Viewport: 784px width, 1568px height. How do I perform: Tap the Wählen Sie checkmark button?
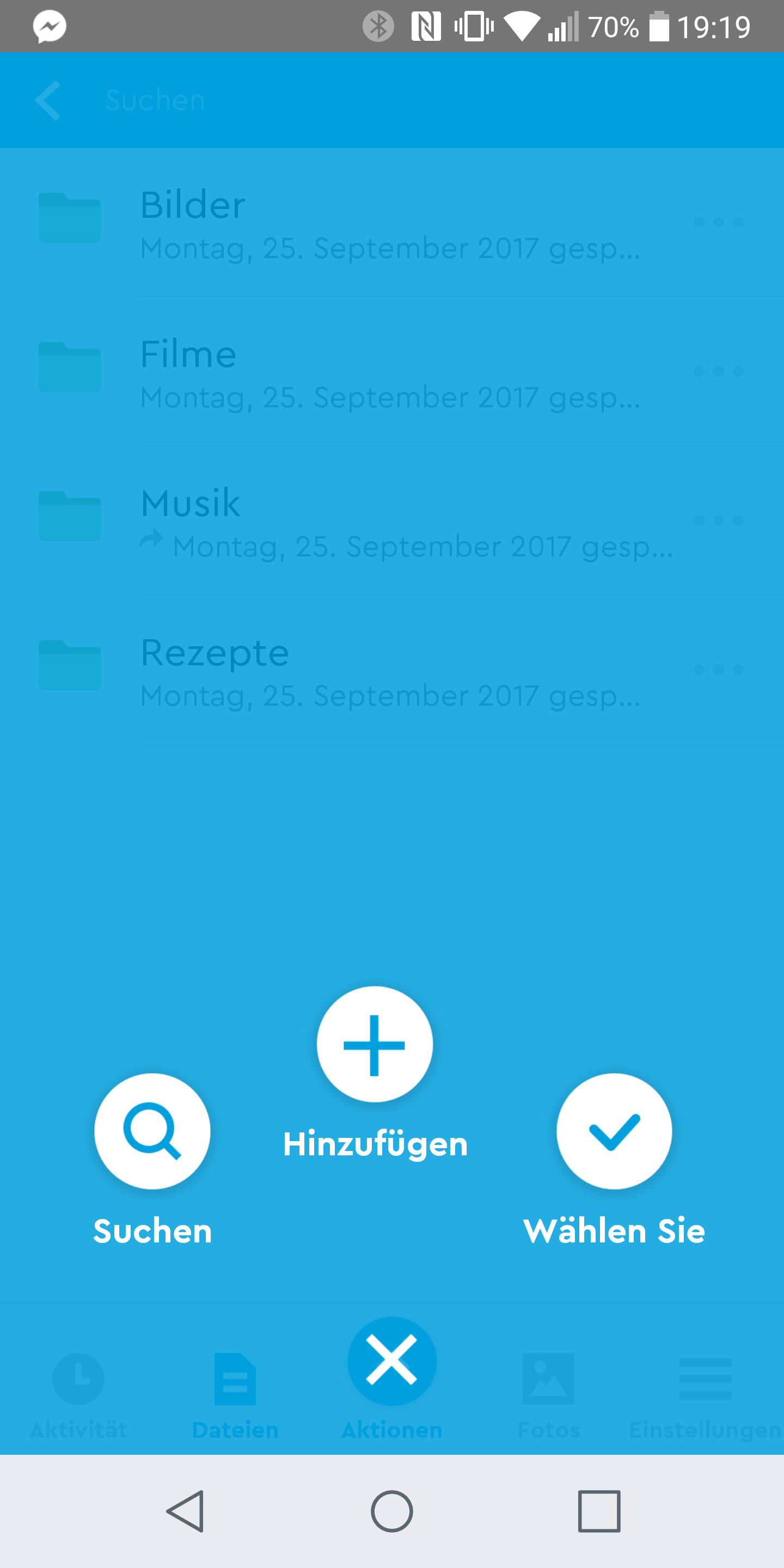pos(614,1131)
